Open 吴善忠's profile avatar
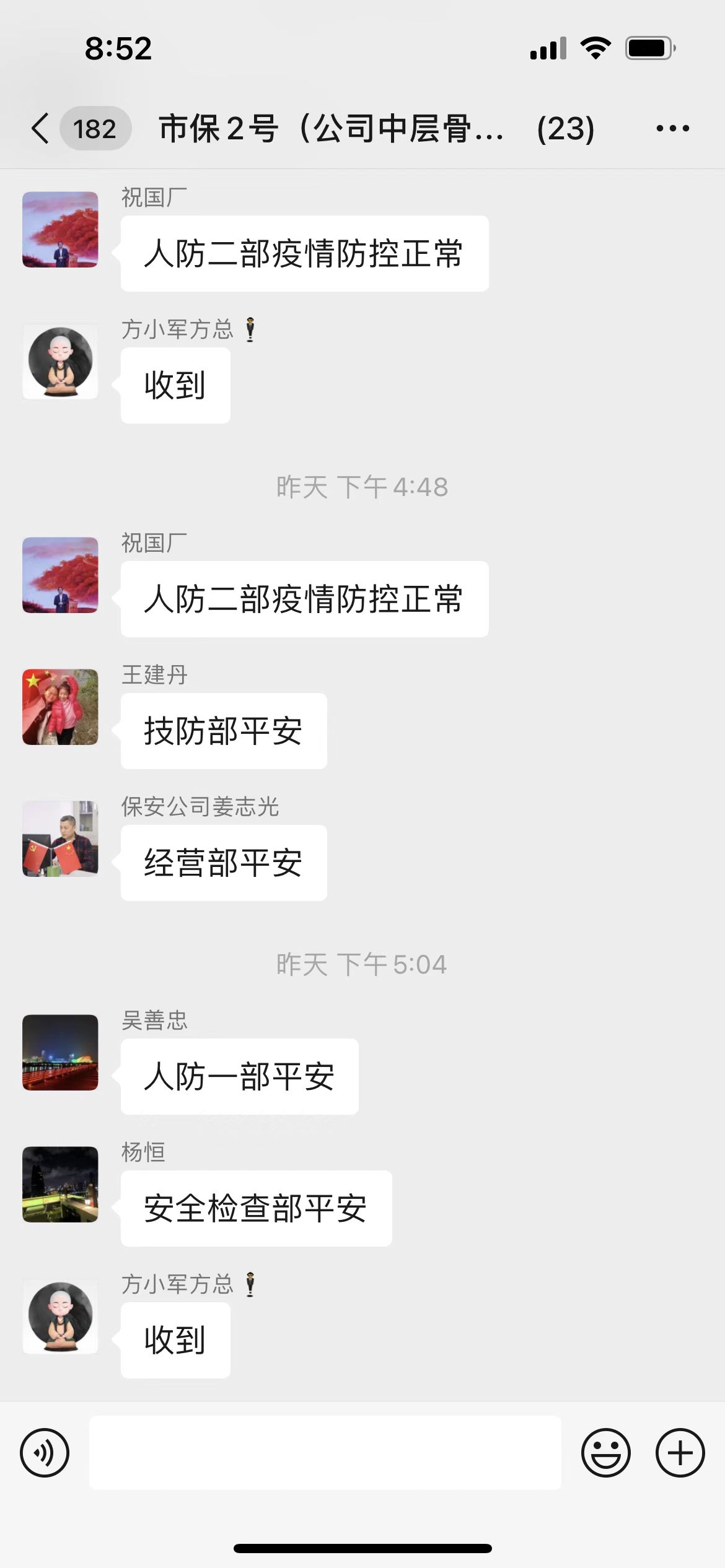Viewport: 725px width, 1568px height. click(60, 1052)
